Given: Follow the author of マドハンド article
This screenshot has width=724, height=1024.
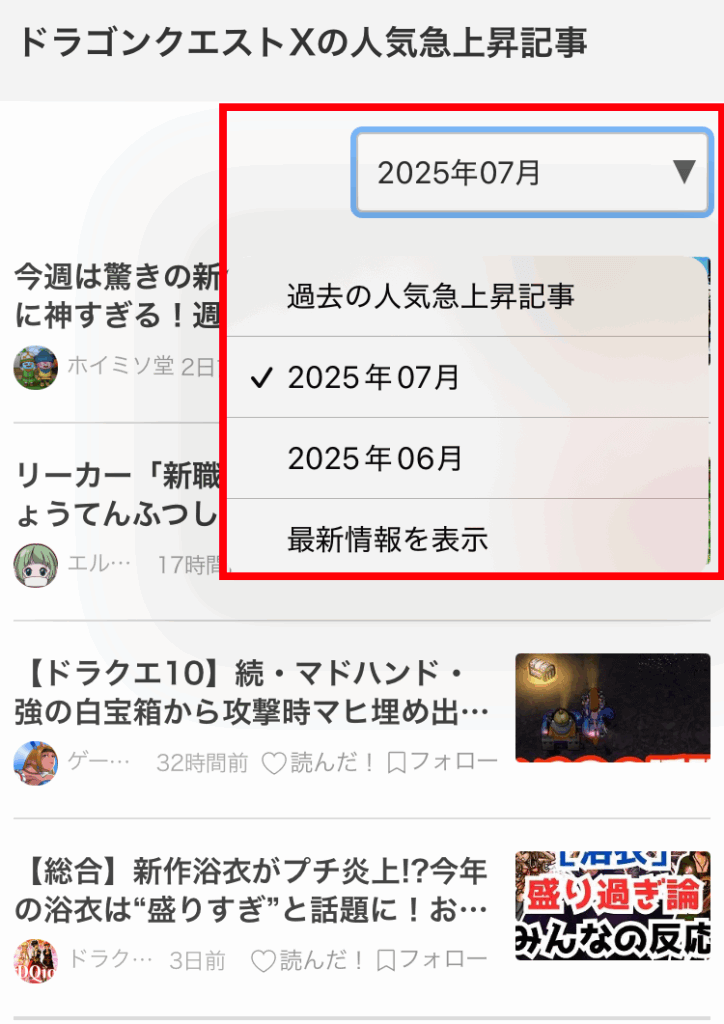Looking at the screenshot, I should (x=442, y=763).
